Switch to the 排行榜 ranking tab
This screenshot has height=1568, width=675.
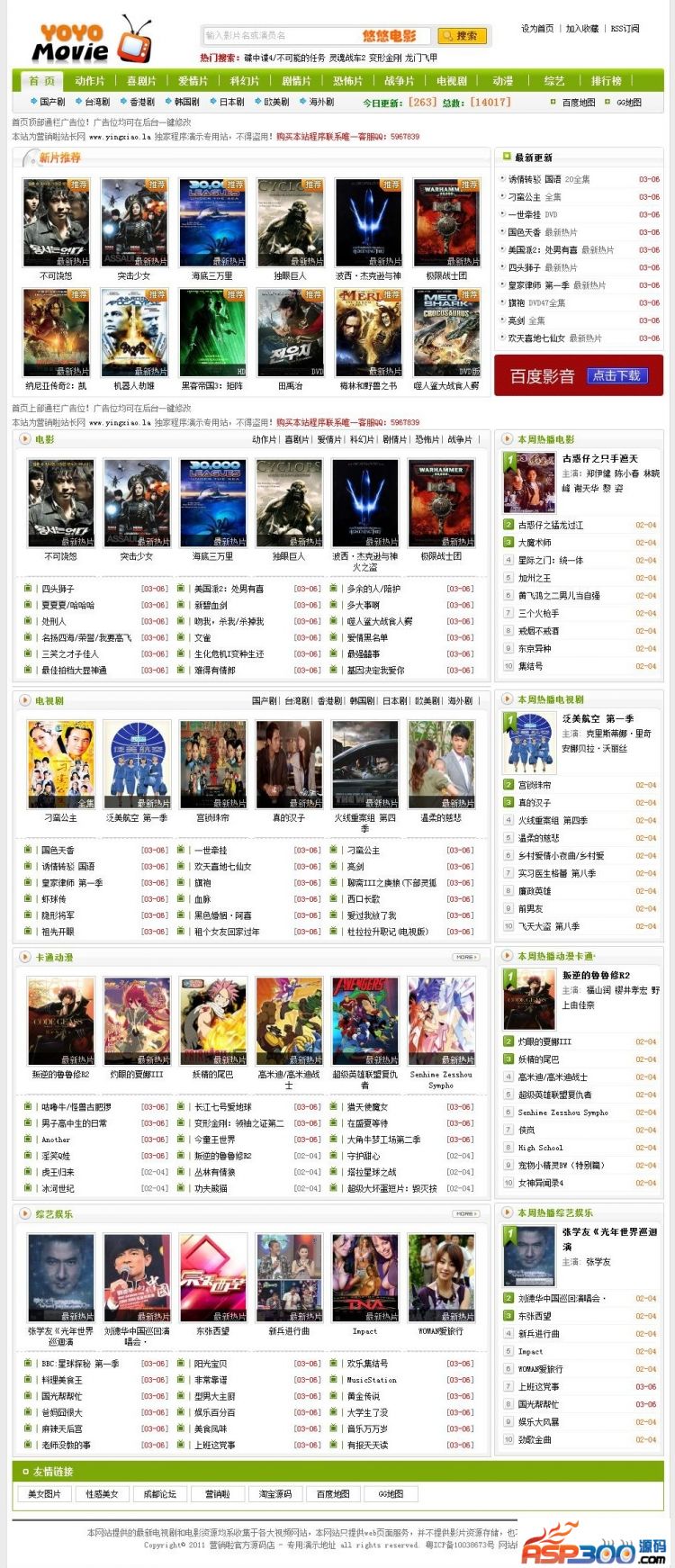pos(606,81)
